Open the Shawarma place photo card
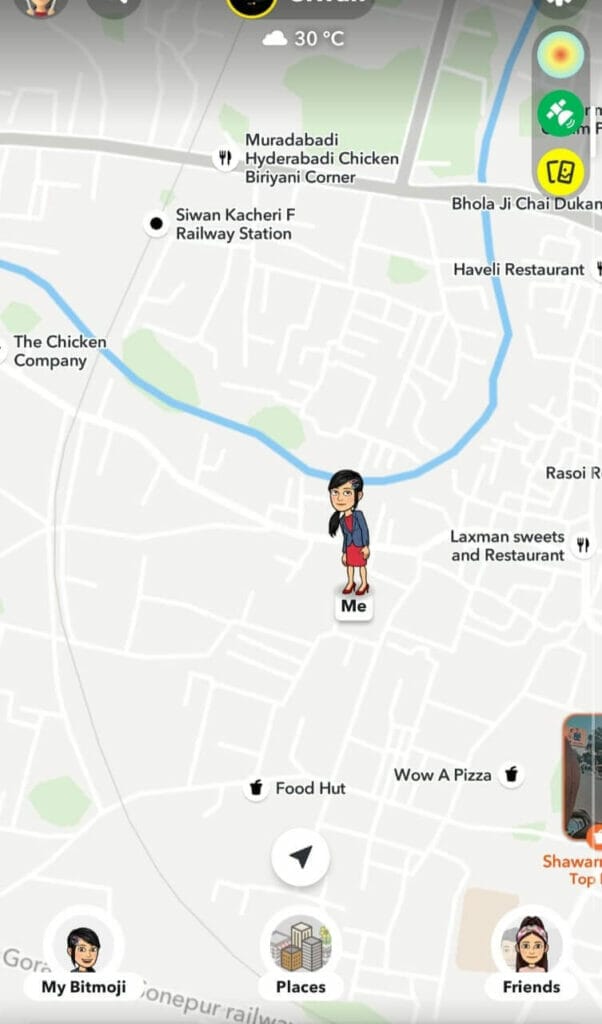This screenshot has height=1024, width=602. point(583,777)
